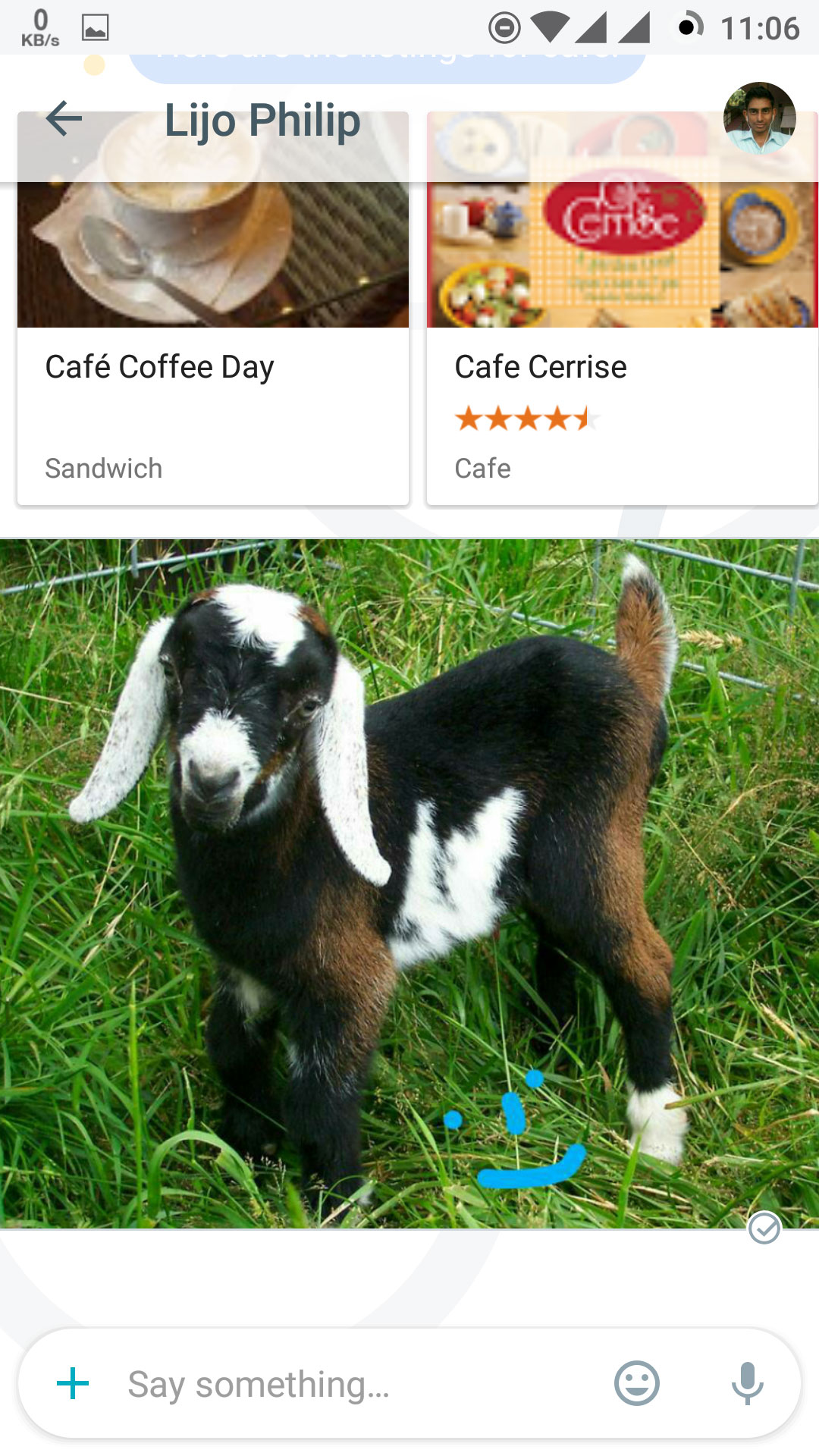Open Lijo Philip's profile picture
The image size is (819, 1456).
[x=759, y=118]
